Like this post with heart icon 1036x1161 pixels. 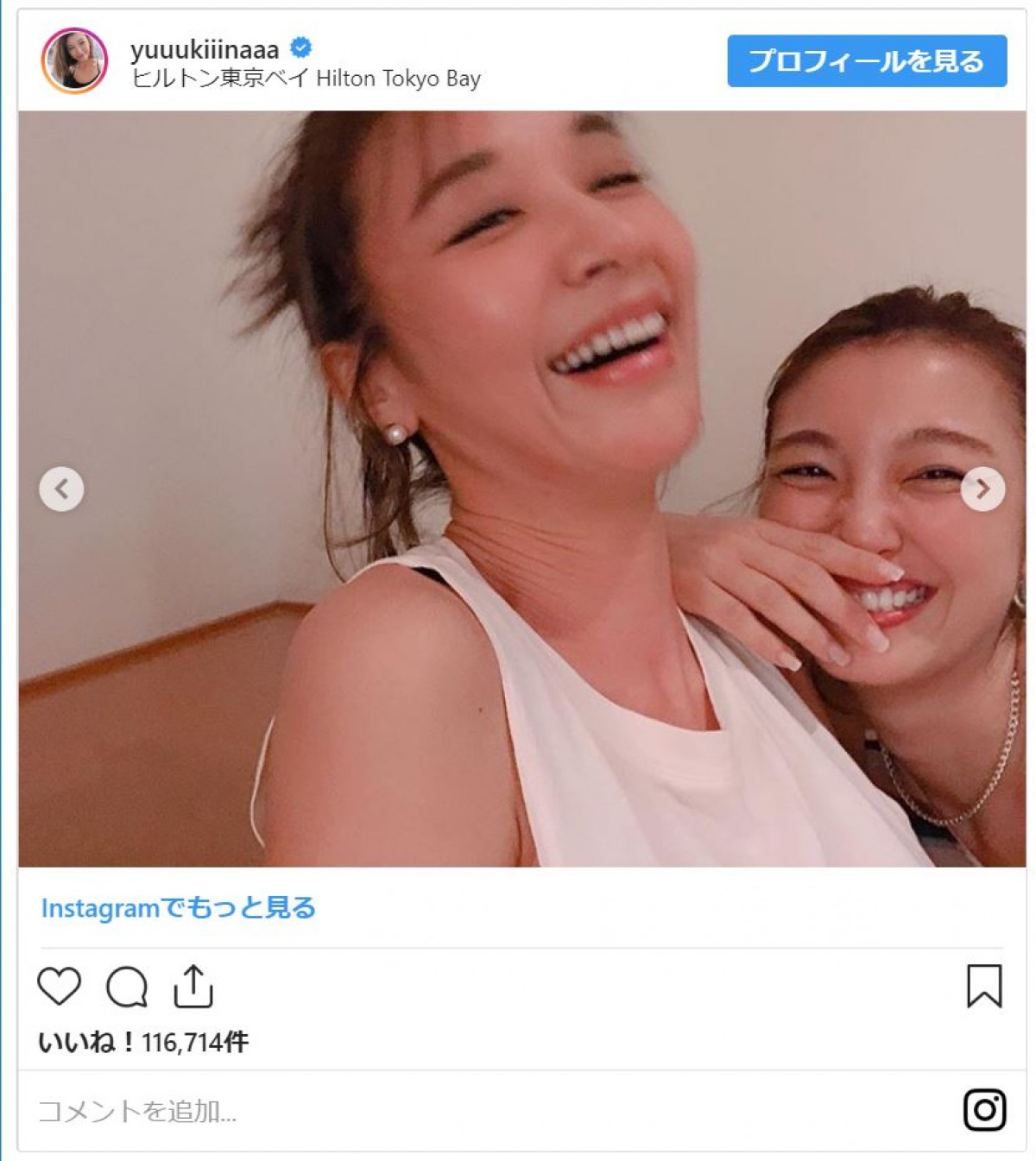click(x=60, y=986)
